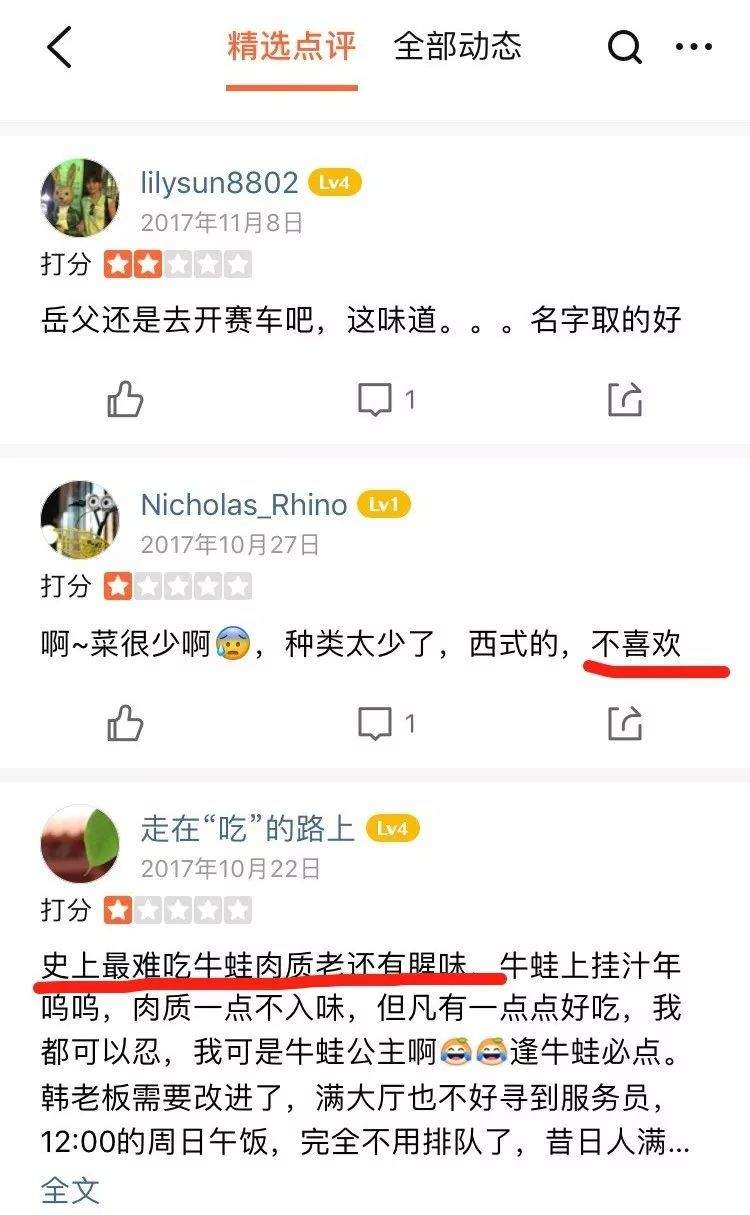Switch to the 全部动态 tab
This screenshot has width=750, height=1215.
click(x=458, y=47)
